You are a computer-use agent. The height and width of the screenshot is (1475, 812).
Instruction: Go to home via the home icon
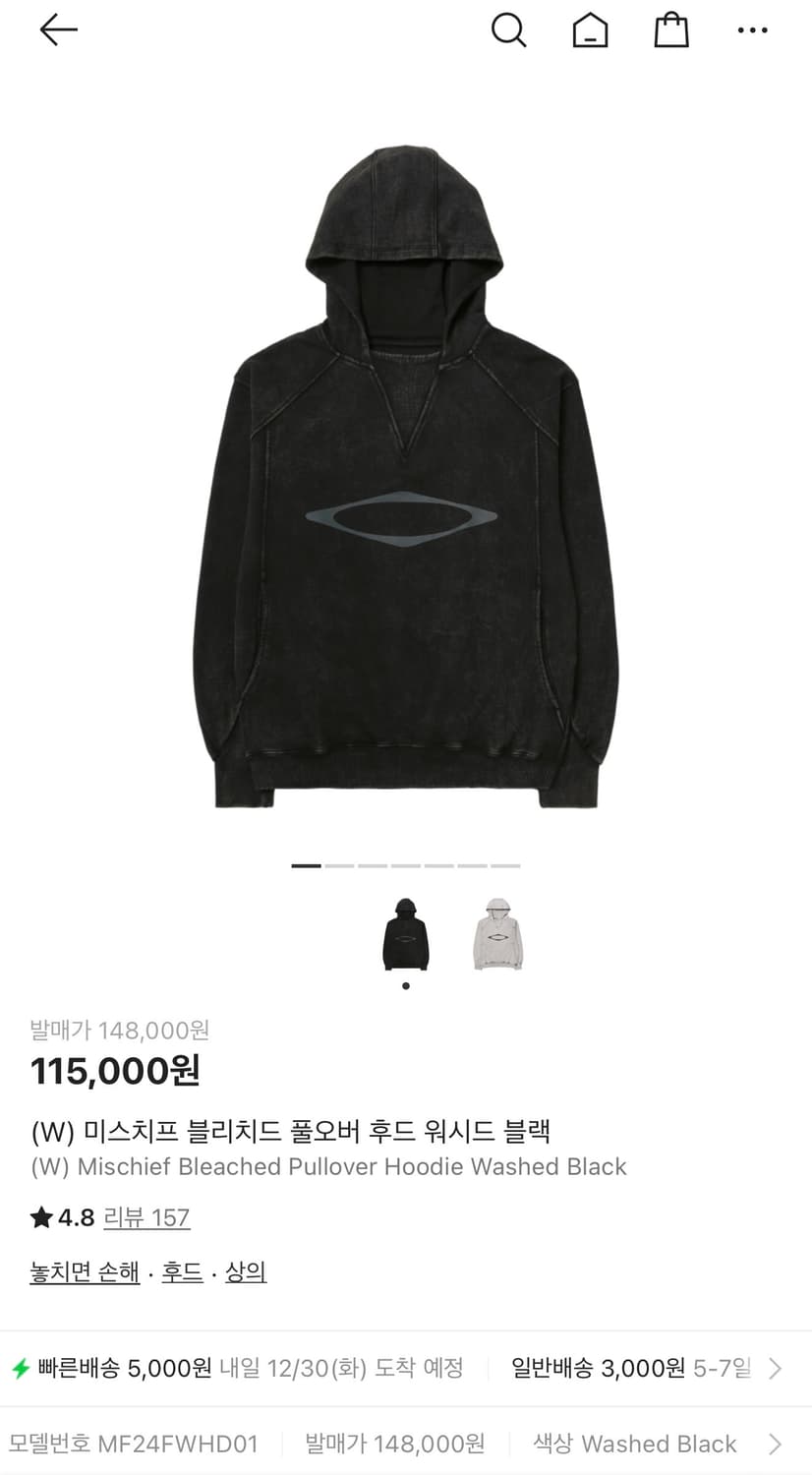click(x=590, y=29)
